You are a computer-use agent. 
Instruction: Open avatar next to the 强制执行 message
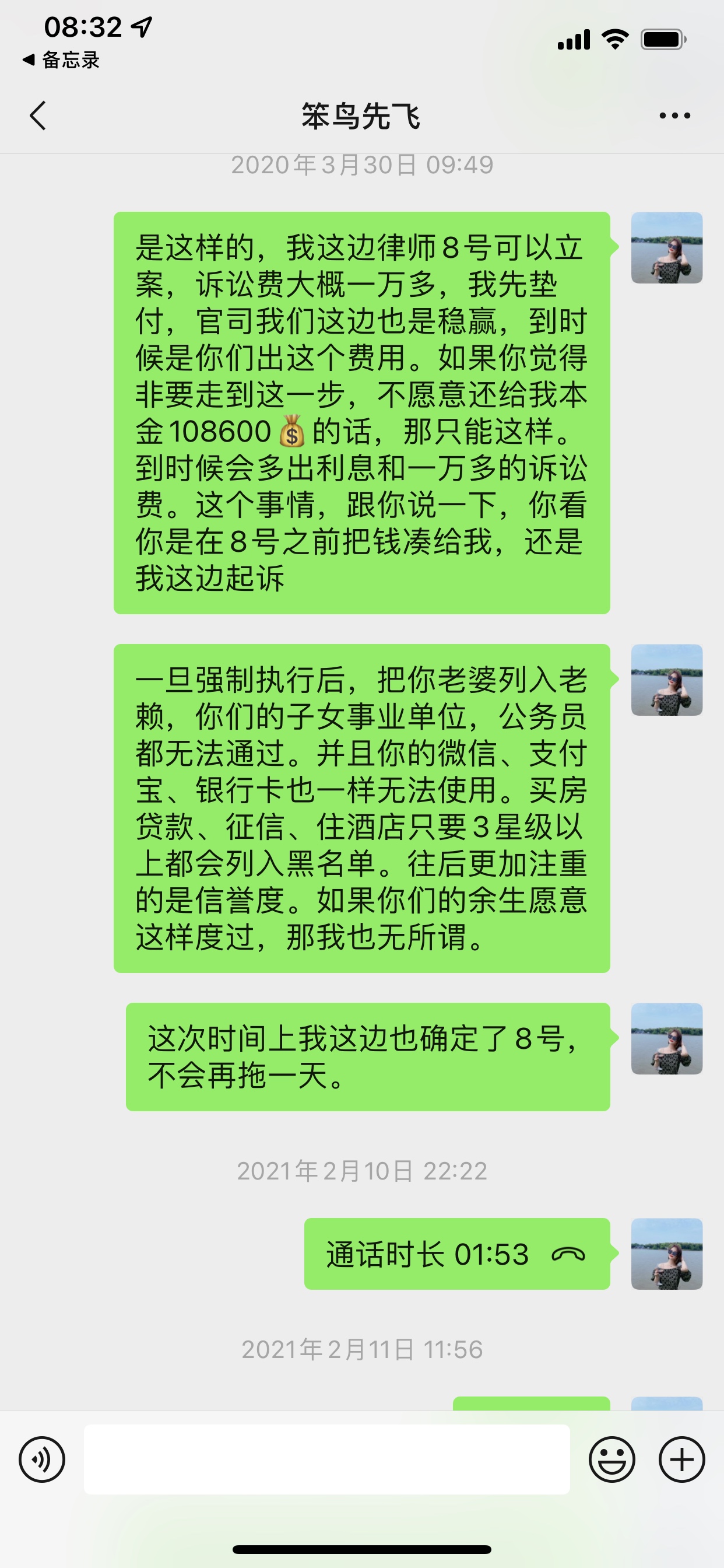tap(666, 680)
